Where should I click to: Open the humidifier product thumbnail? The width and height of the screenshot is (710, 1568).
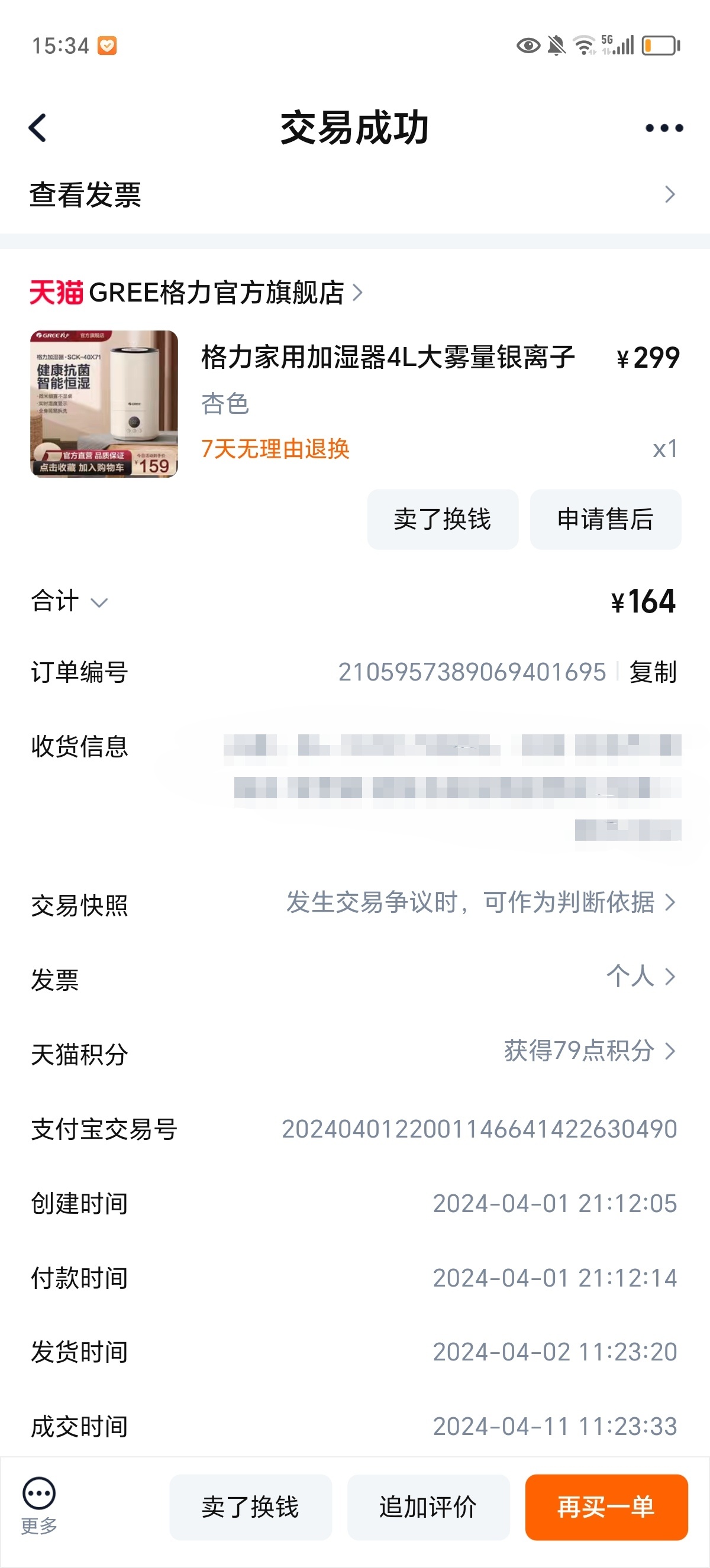[104, 404]
